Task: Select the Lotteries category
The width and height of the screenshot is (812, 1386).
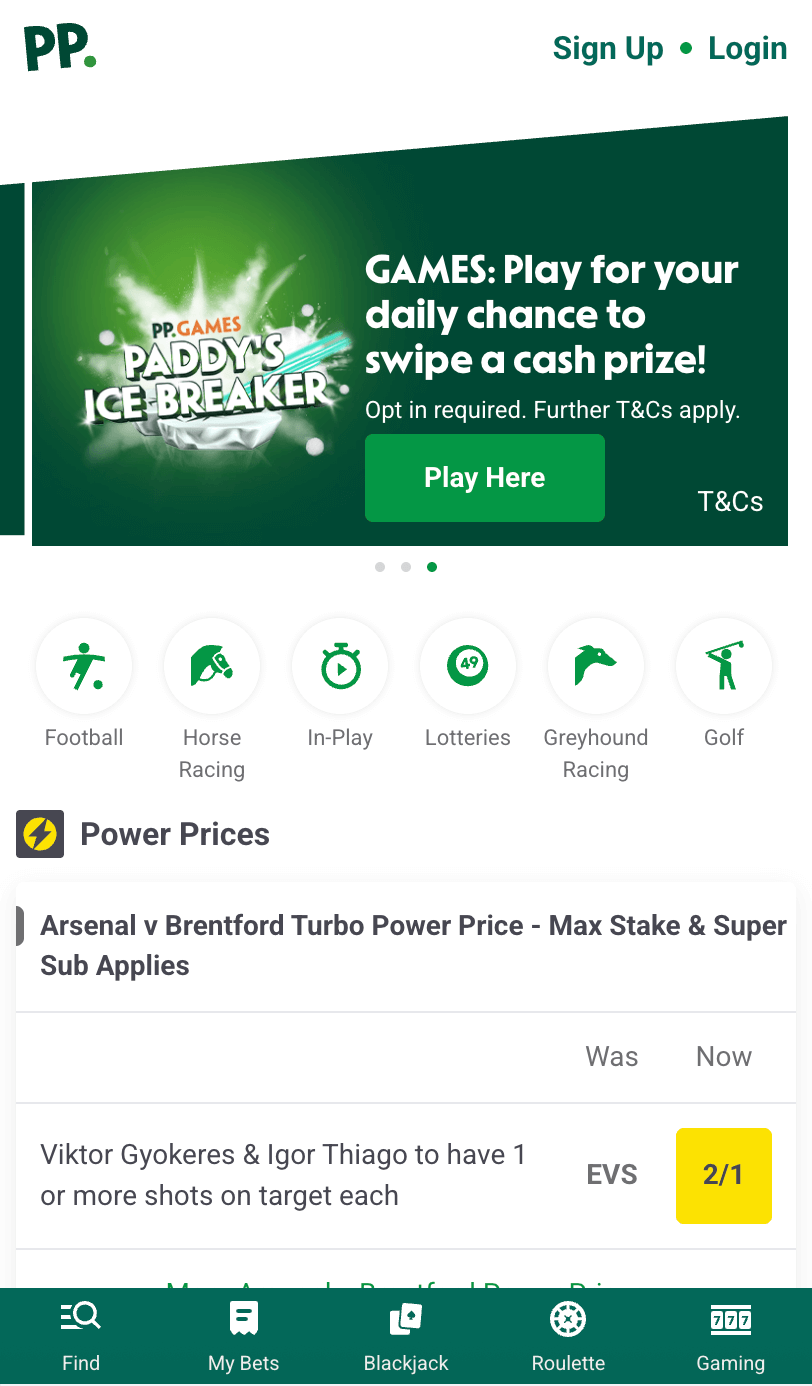Action: [468, 667]
